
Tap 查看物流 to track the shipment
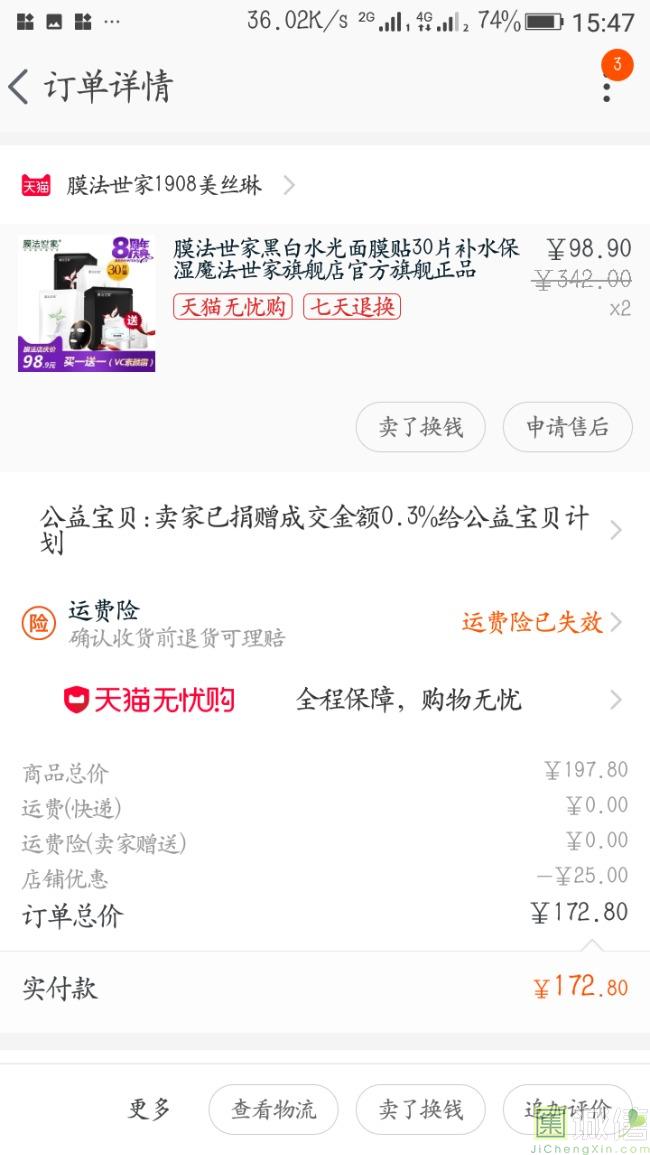click(x=273, y=1109)
